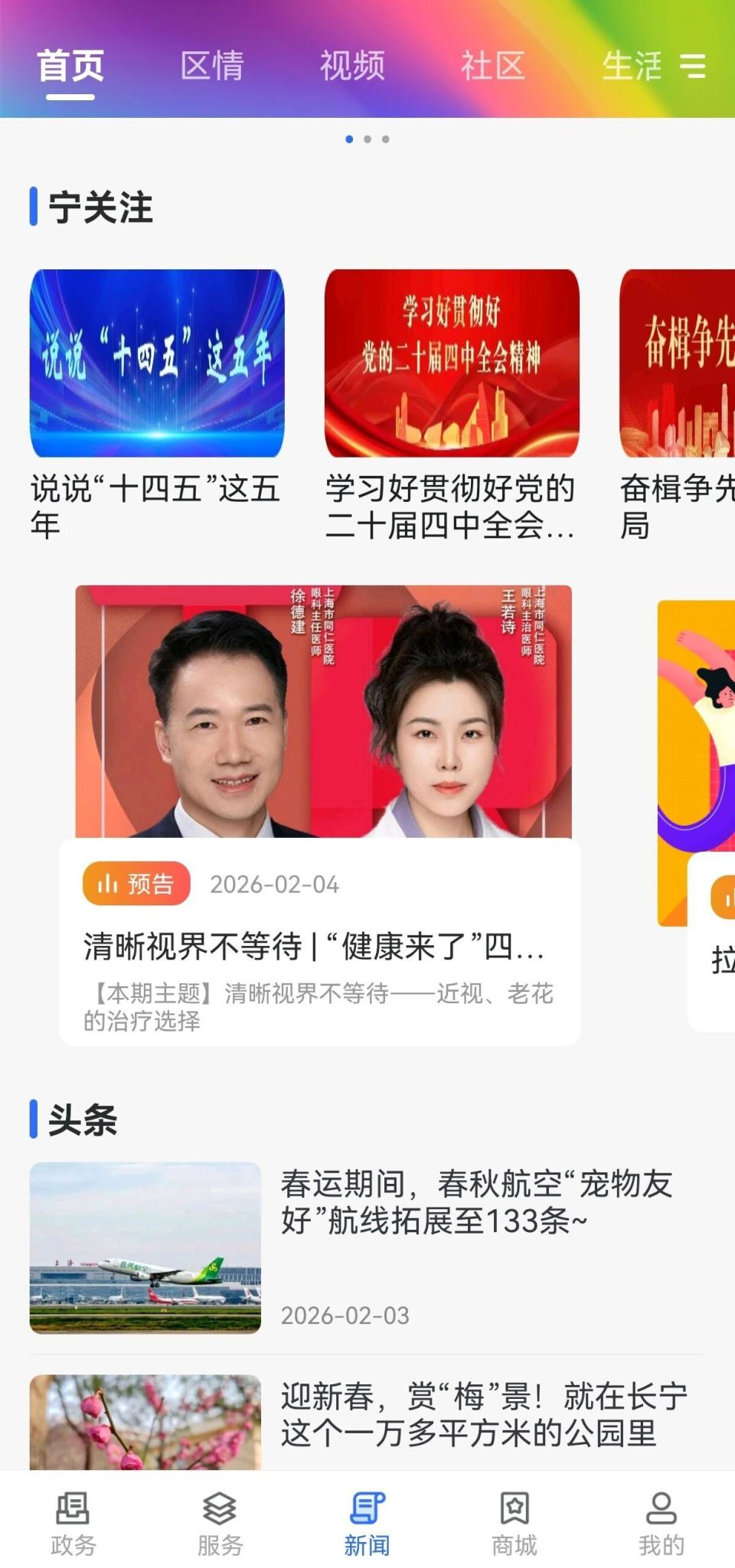Open the 生活 tab

pyautogui.click(x=633, y=67)
